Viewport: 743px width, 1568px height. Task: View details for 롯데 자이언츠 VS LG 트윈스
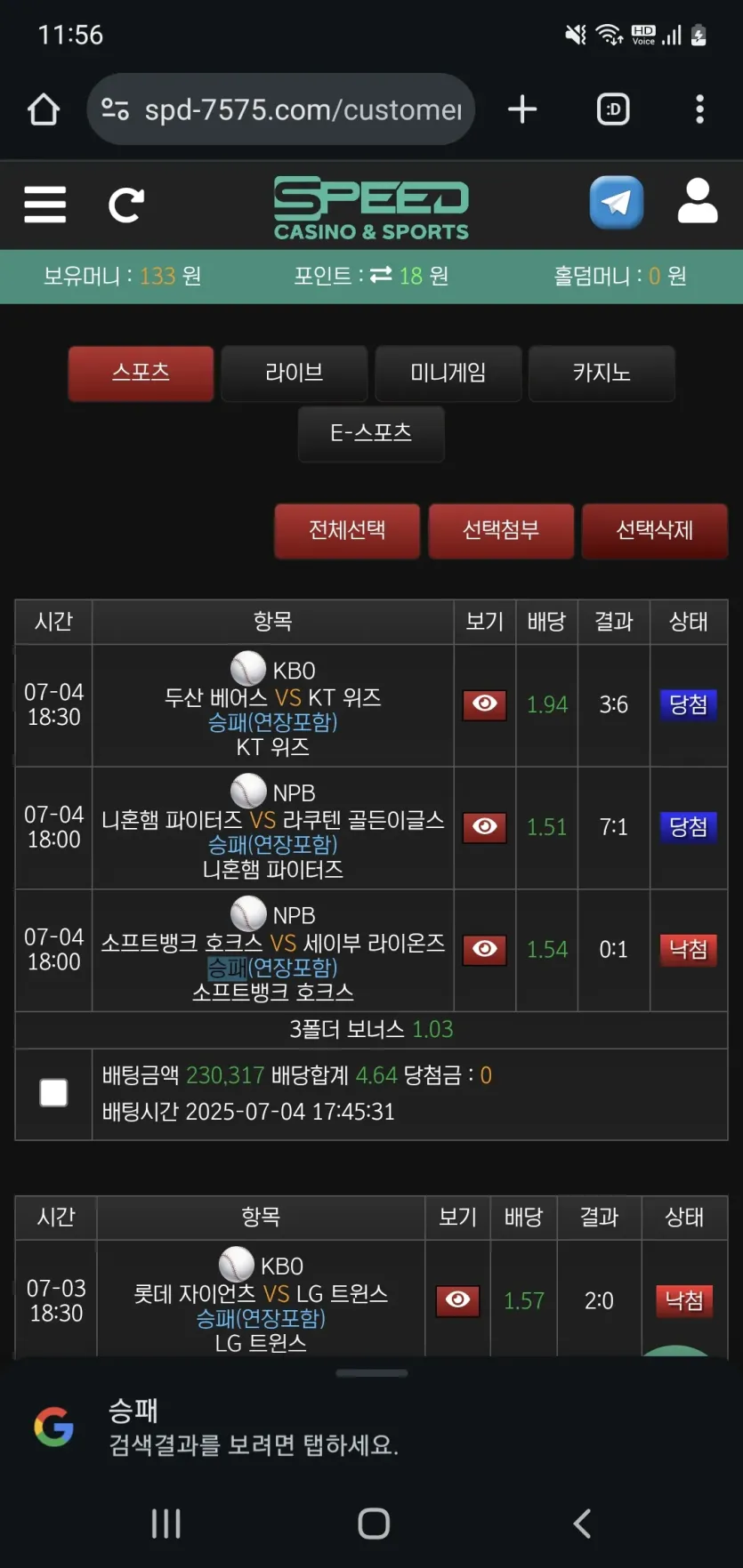click(458, 1301)
